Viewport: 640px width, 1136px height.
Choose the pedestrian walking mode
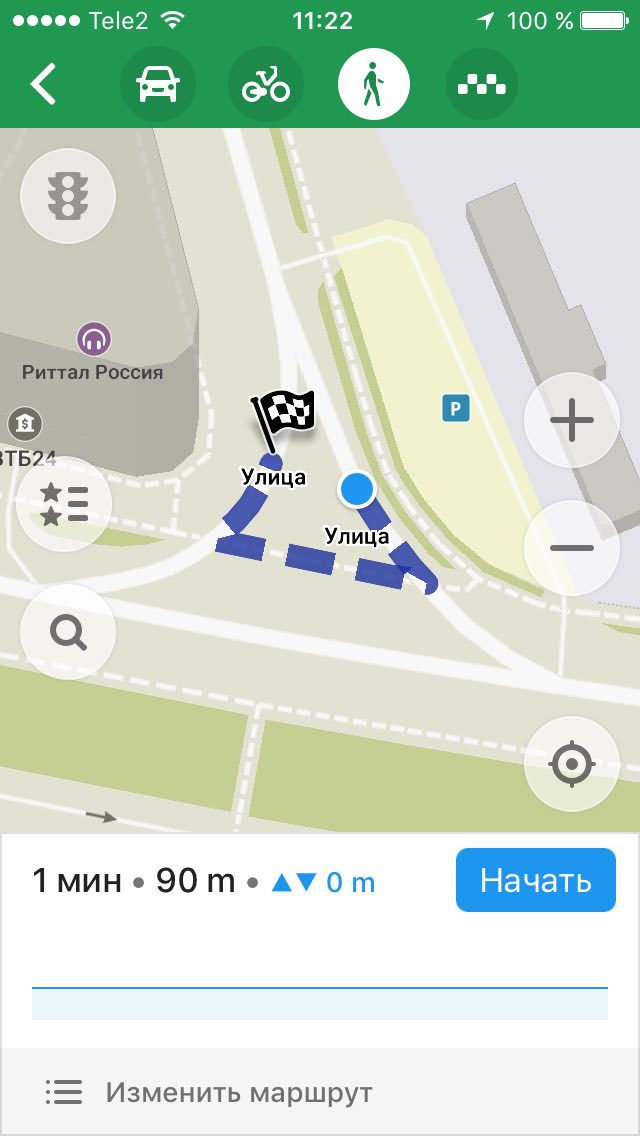tap(375, 85)
